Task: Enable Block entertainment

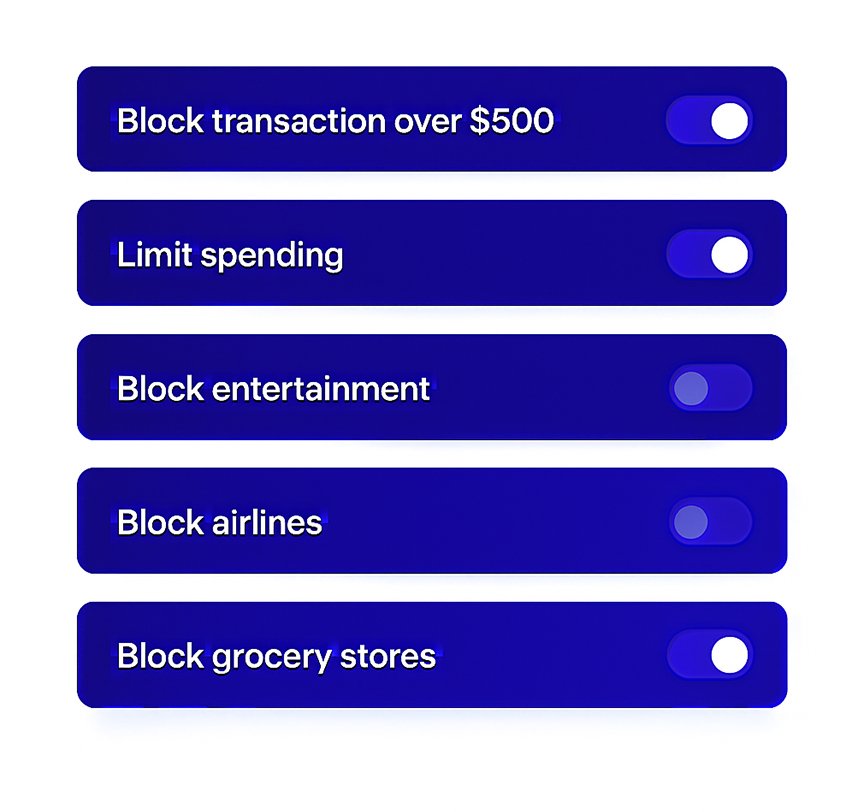Action: tap(709, 388)
